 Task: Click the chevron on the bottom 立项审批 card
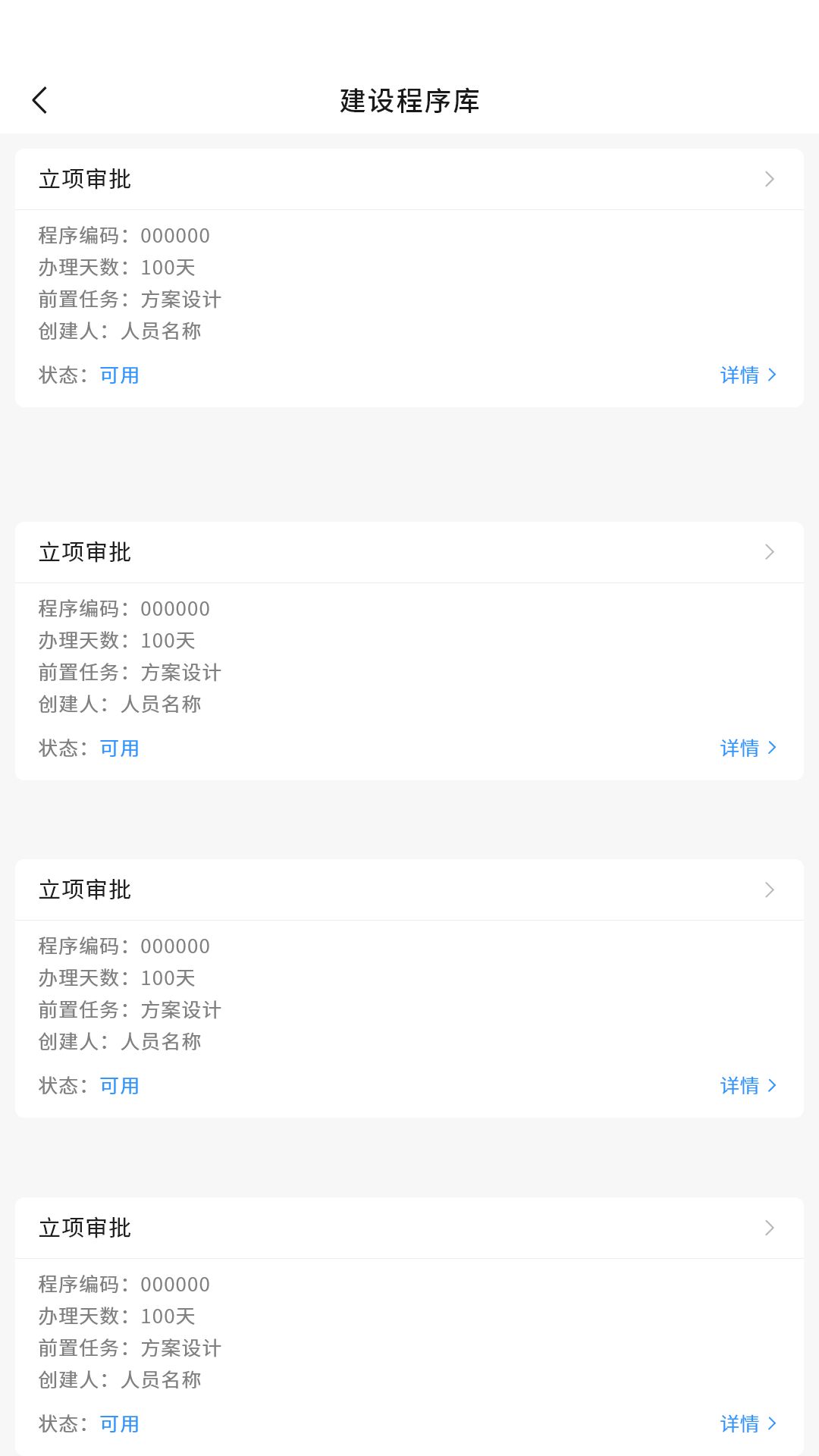[770, 1228]
